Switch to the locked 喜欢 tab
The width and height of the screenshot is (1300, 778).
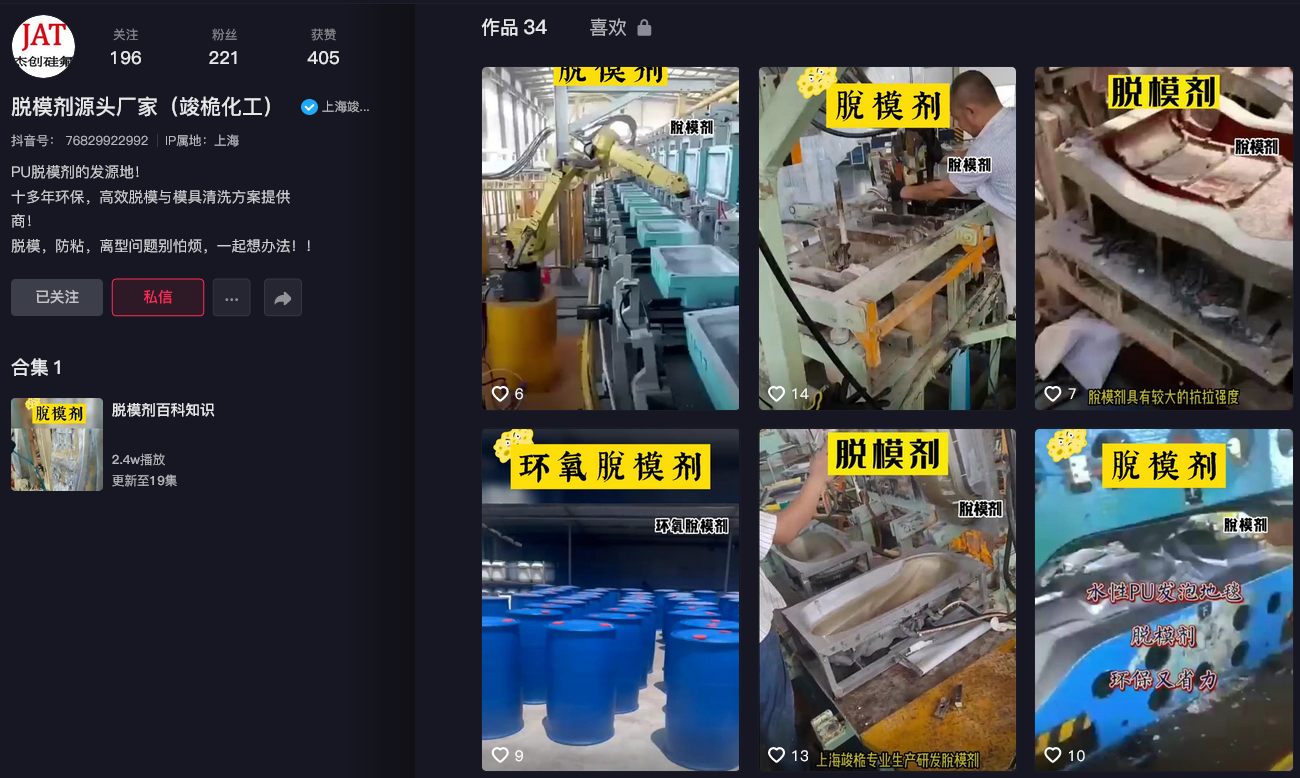click(x=619, y=28)
